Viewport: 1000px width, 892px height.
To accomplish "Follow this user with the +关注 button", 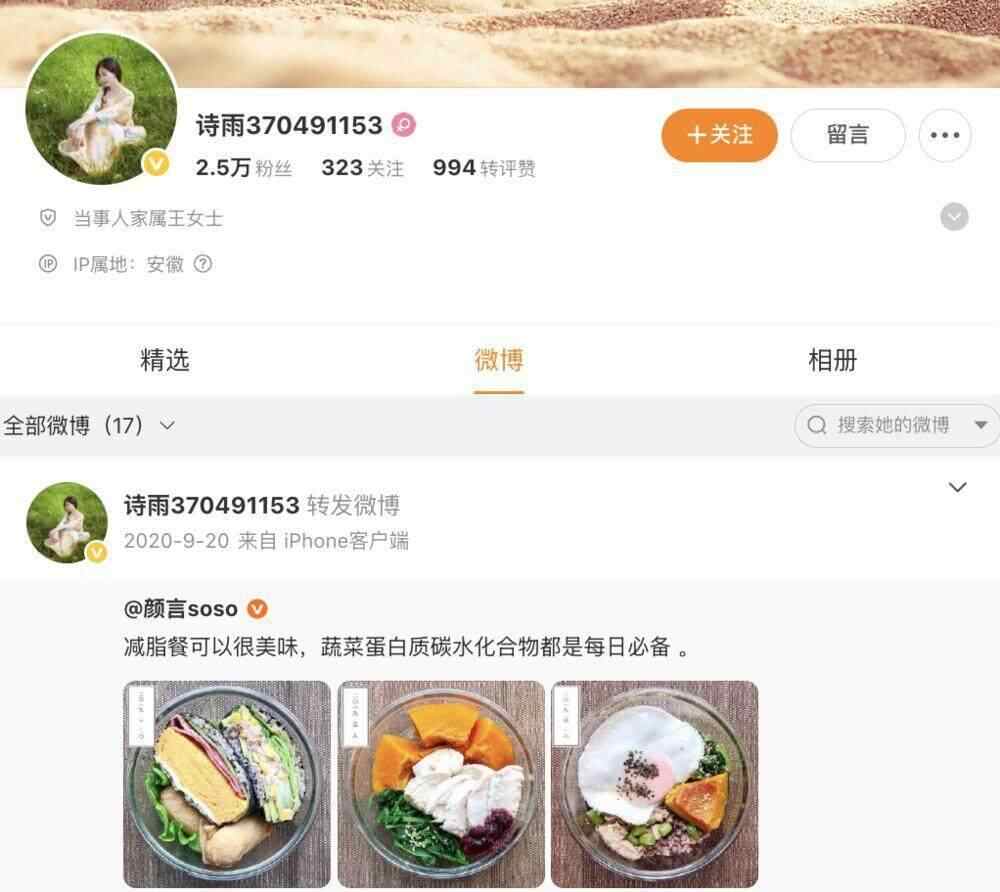I will tap(719, 135).
